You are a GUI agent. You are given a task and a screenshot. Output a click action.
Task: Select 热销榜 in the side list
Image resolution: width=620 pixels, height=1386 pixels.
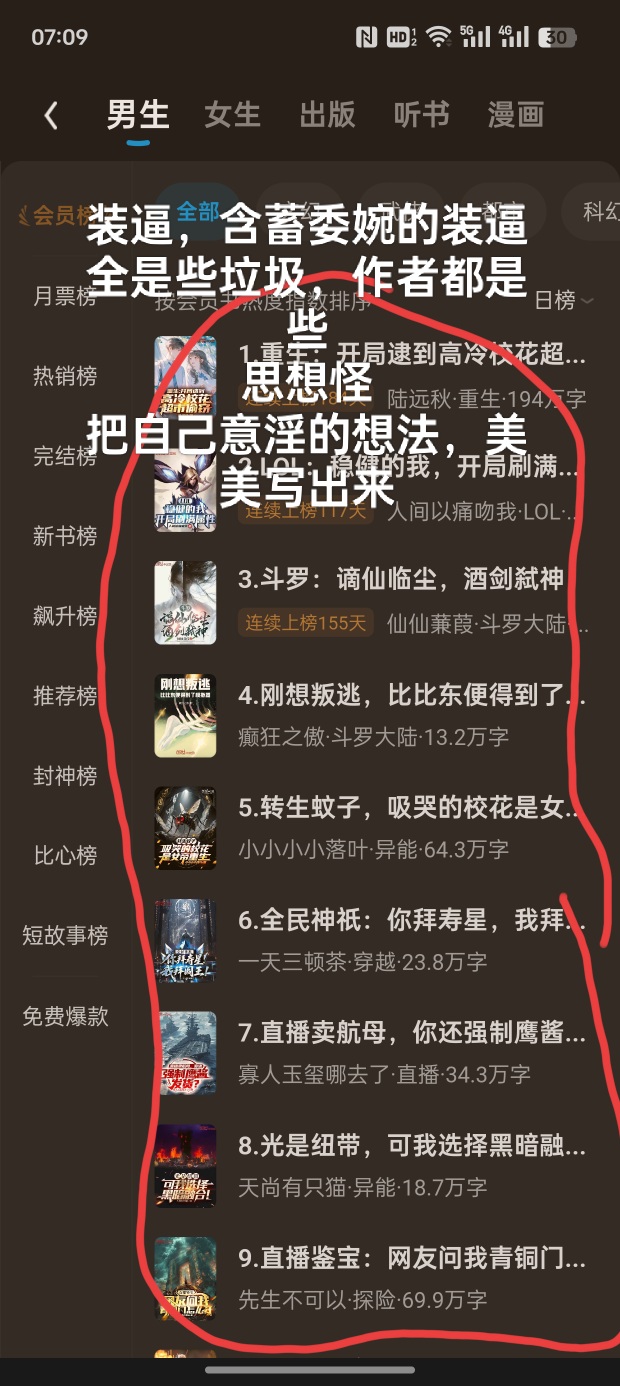coord(65,376)
